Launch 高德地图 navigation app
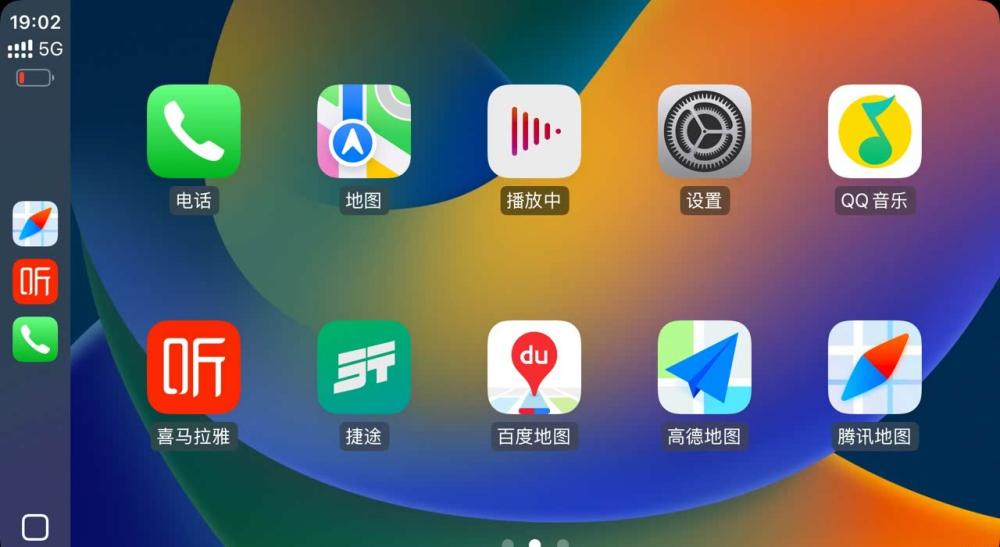1000x547 pixels. pyautogui.click(x=704, y=367)
